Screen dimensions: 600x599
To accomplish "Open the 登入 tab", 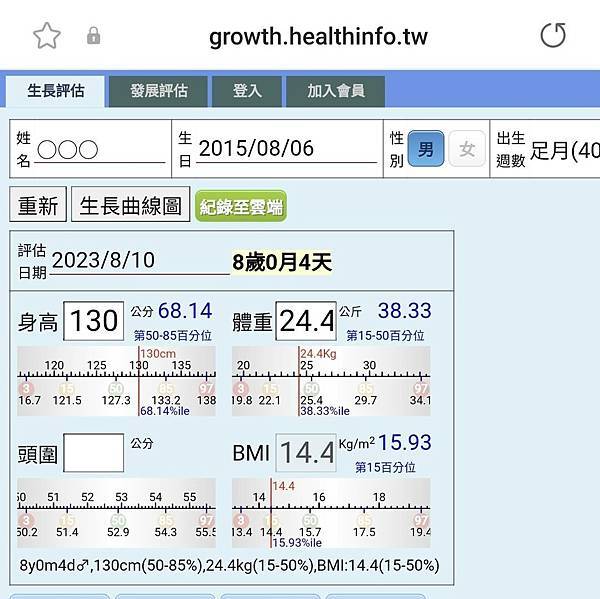I will coord(247,91).
